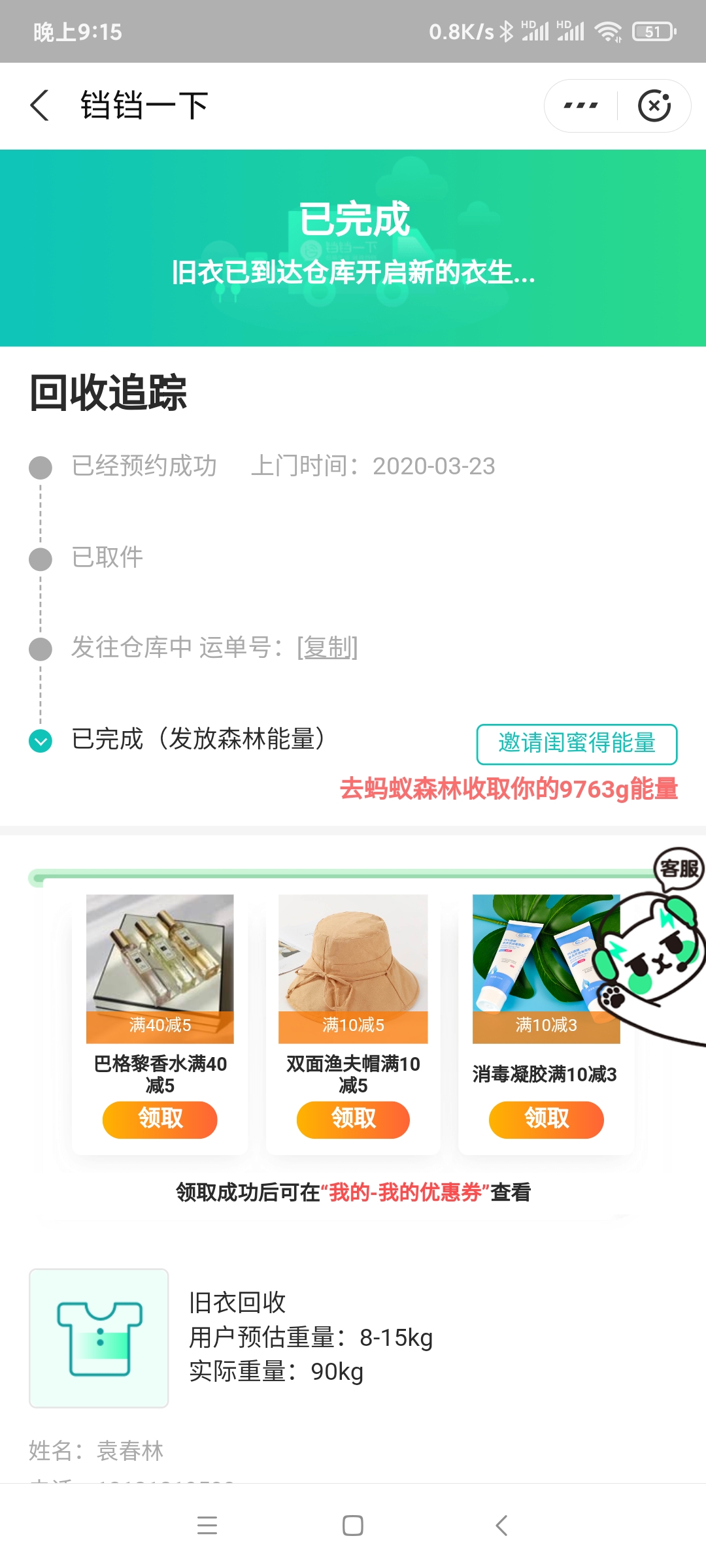Claim the 巴格黎香水满40减5 coupon
Viewport: 706px width, 1568px height.
(x=160, y=1120)
